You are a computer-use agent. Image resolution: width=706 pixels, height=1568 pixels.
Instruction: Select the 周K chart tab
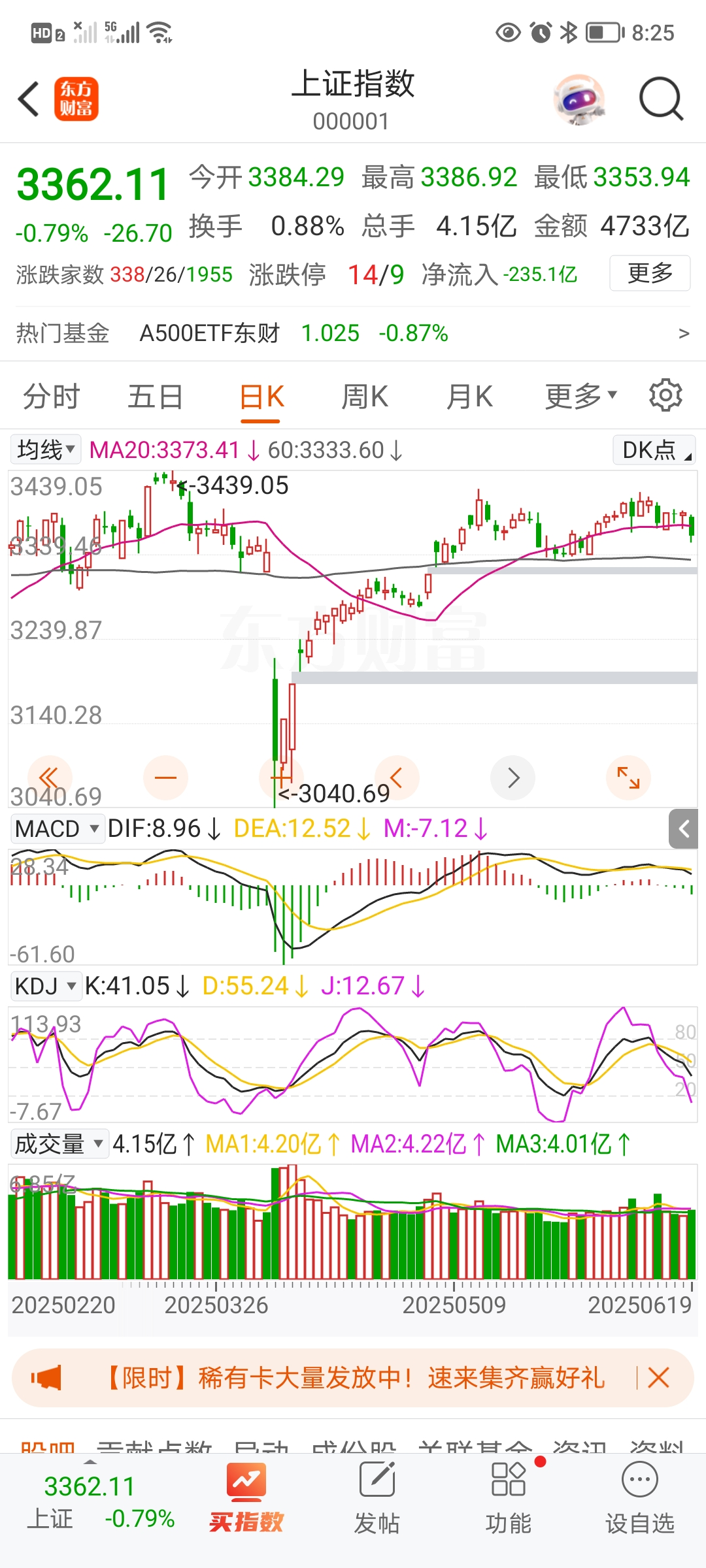click(x=365, y=397)
